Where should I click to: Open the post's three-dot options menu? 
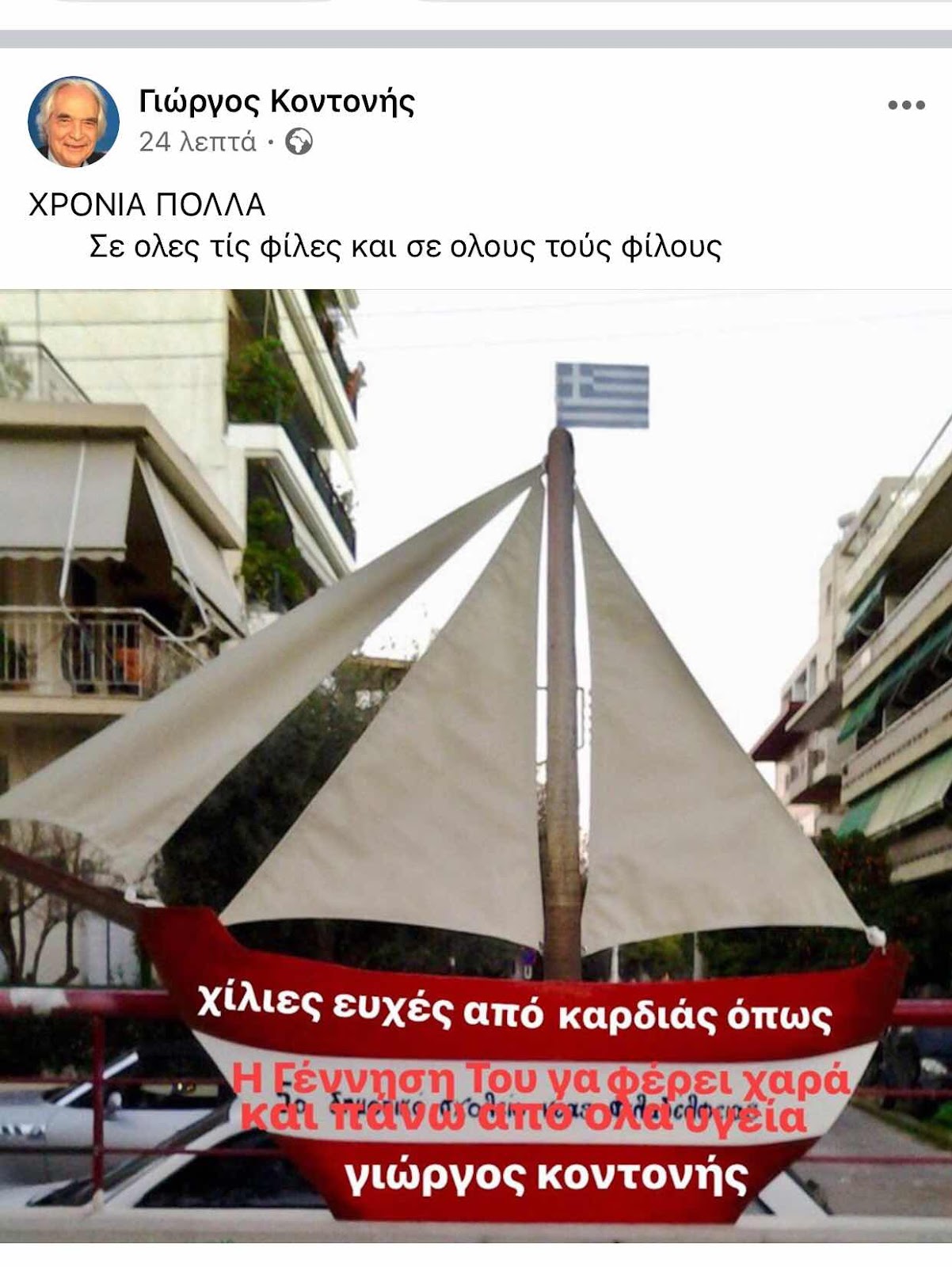pyautogui.click(x=906, y=105)
